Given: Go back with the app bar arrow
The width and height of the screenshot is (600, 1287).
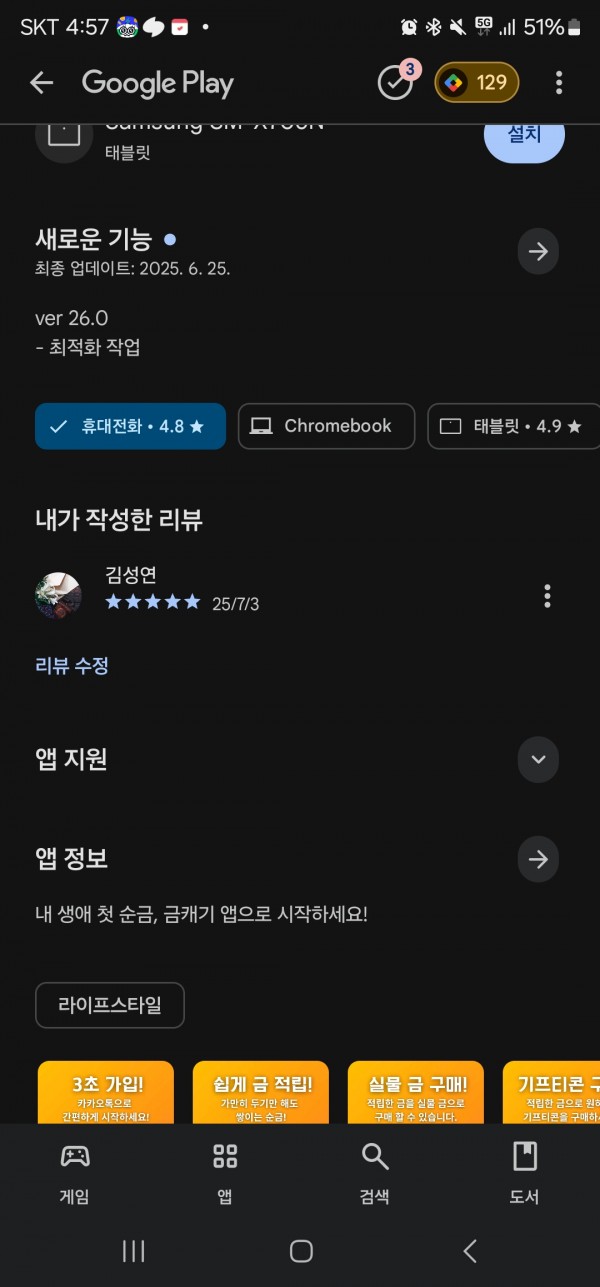Looking at the screenshot, I should coord(41,83).
